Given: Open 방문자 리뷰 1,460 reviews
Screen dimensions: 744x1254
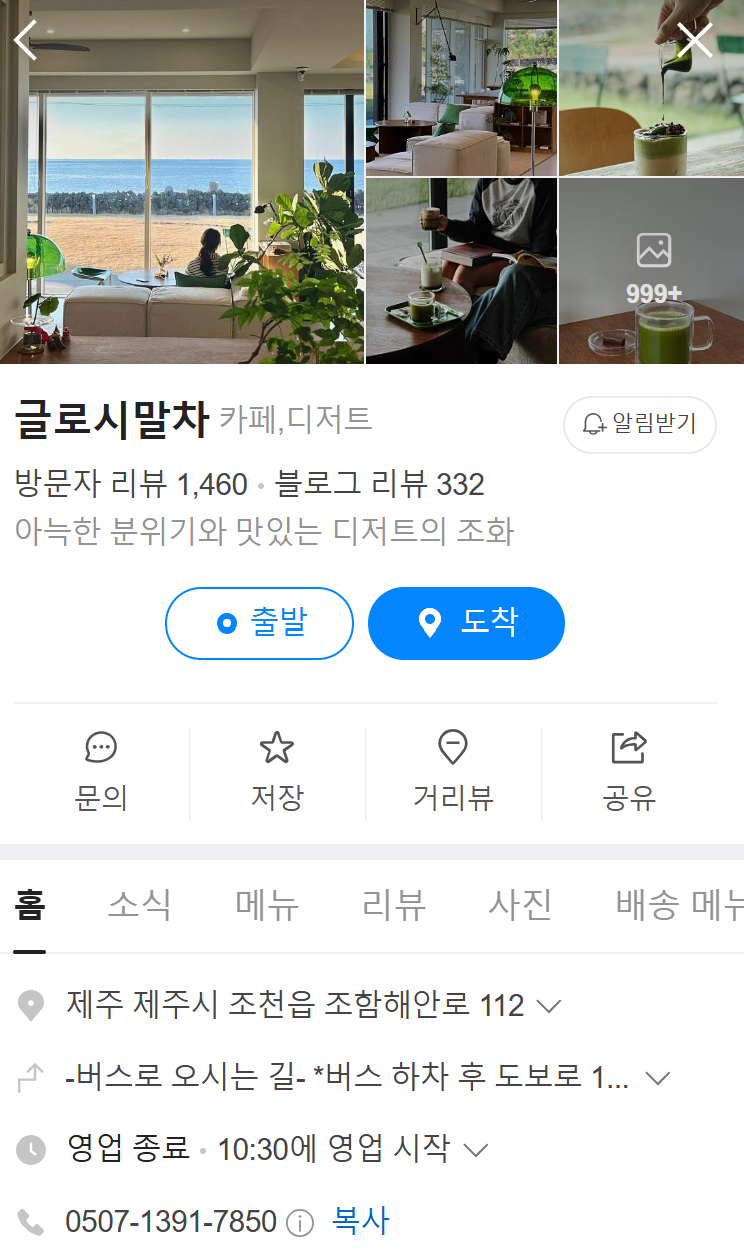Looking at the screenshot, I should (x=130, y=485).
